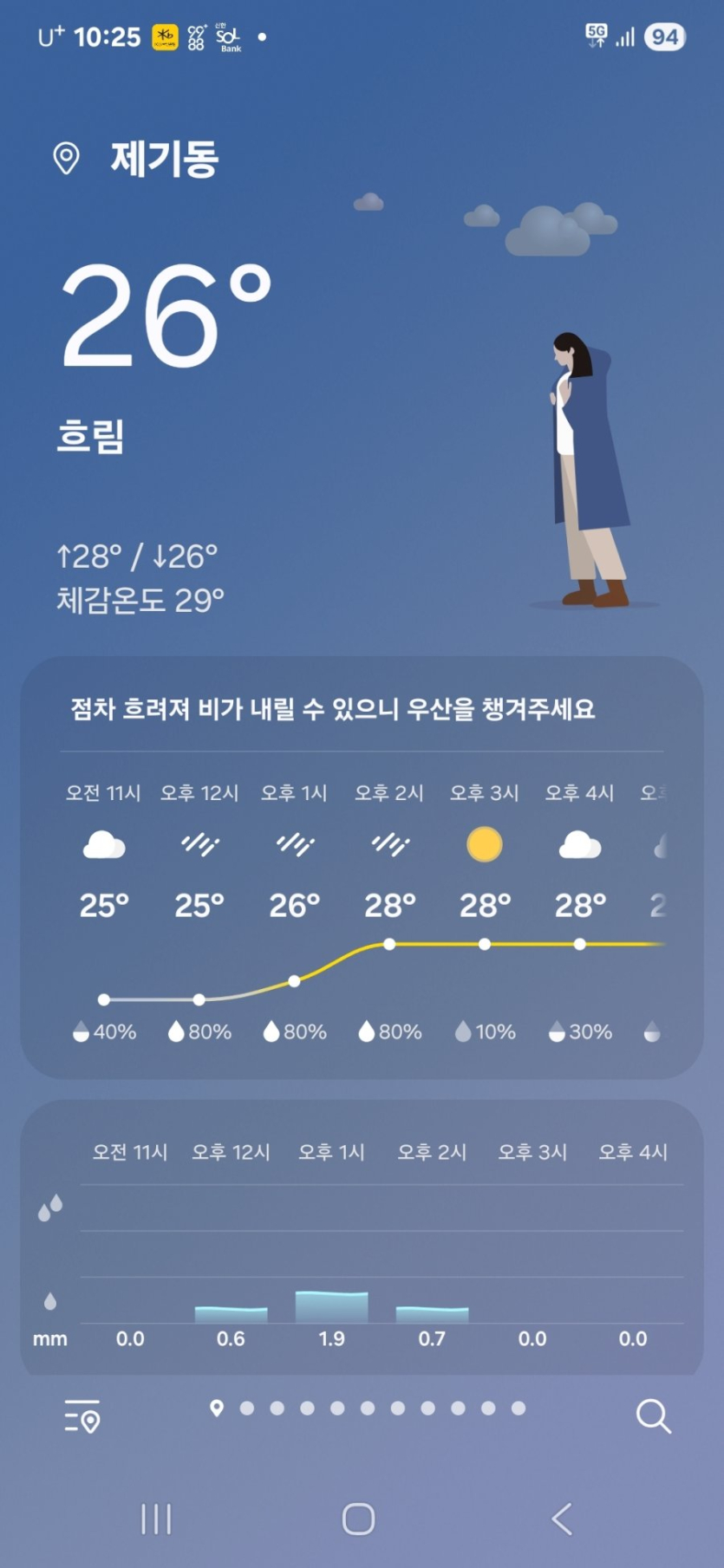Open search with the magnifier icon
This screenshot has height=1568, width=724.
tap(653, 1417)
